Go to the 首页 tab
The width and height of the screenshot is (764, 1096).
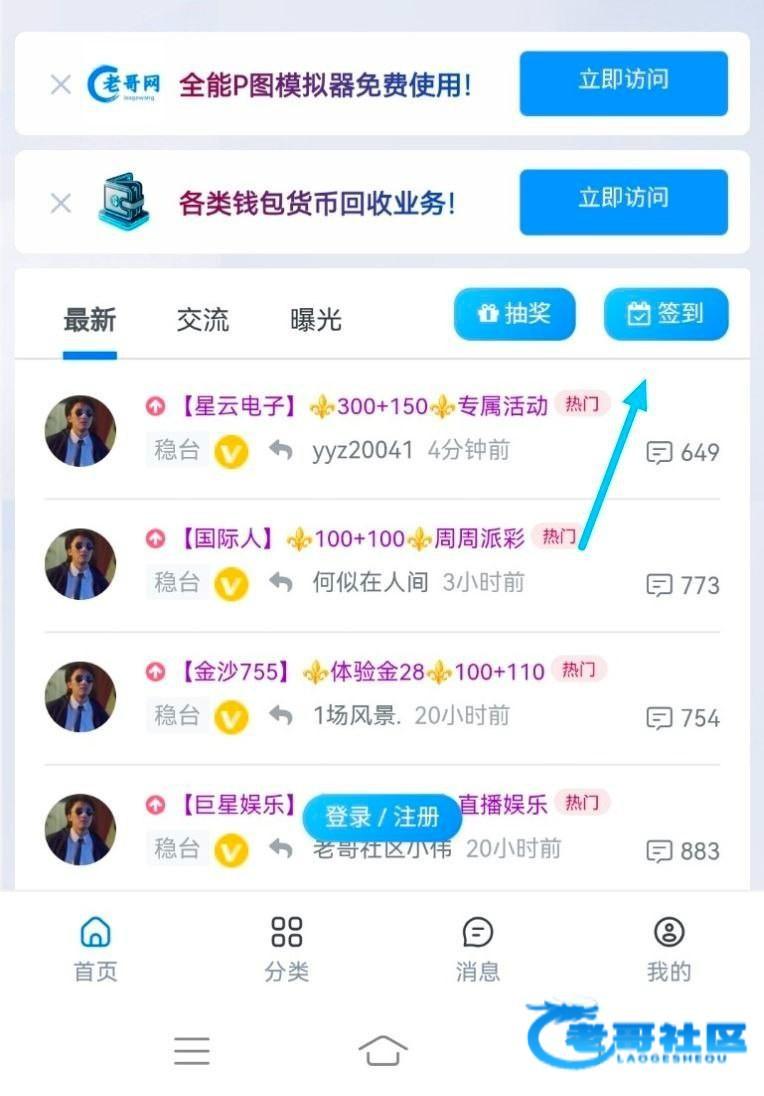tap(96, 949)
